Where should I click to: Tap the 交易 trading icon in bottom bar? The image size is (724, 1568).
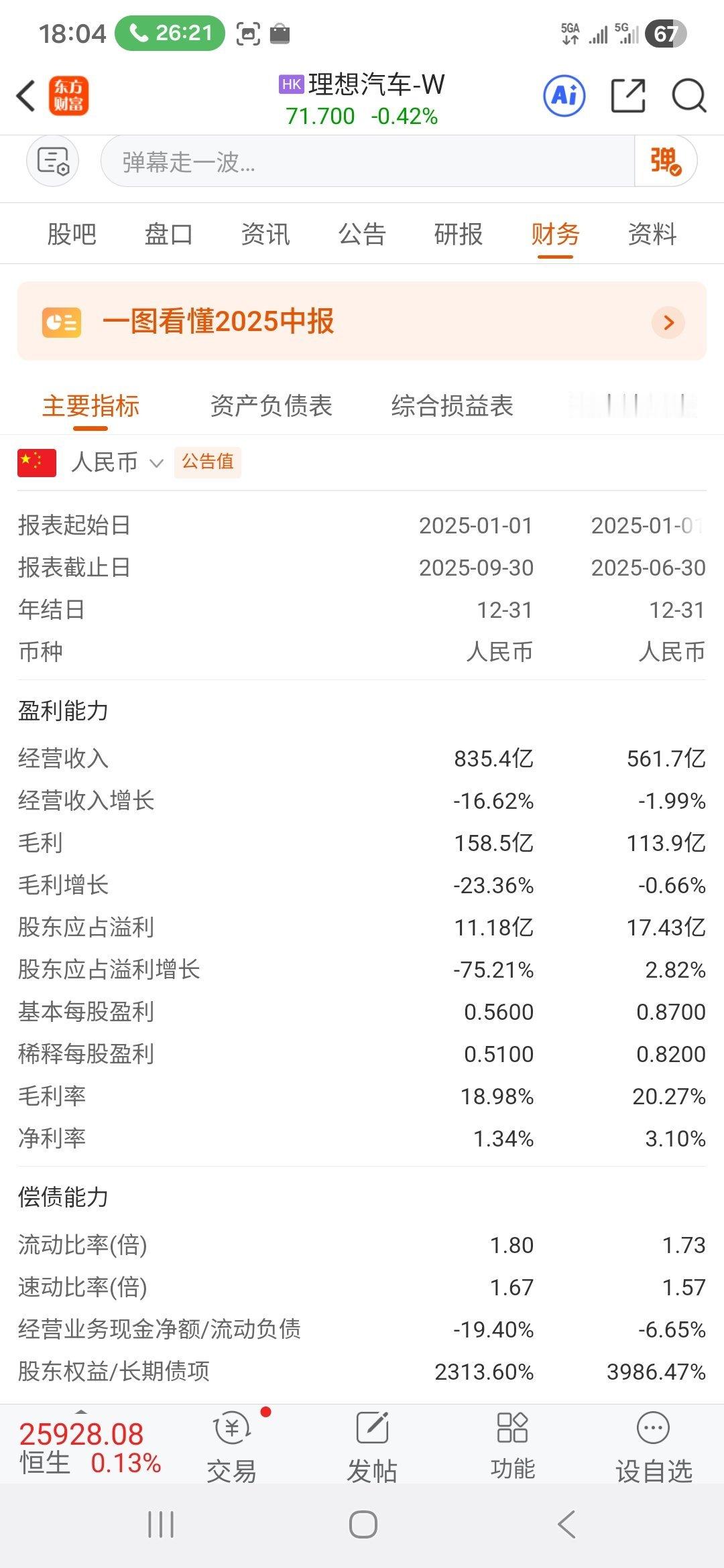(231, 1443)
